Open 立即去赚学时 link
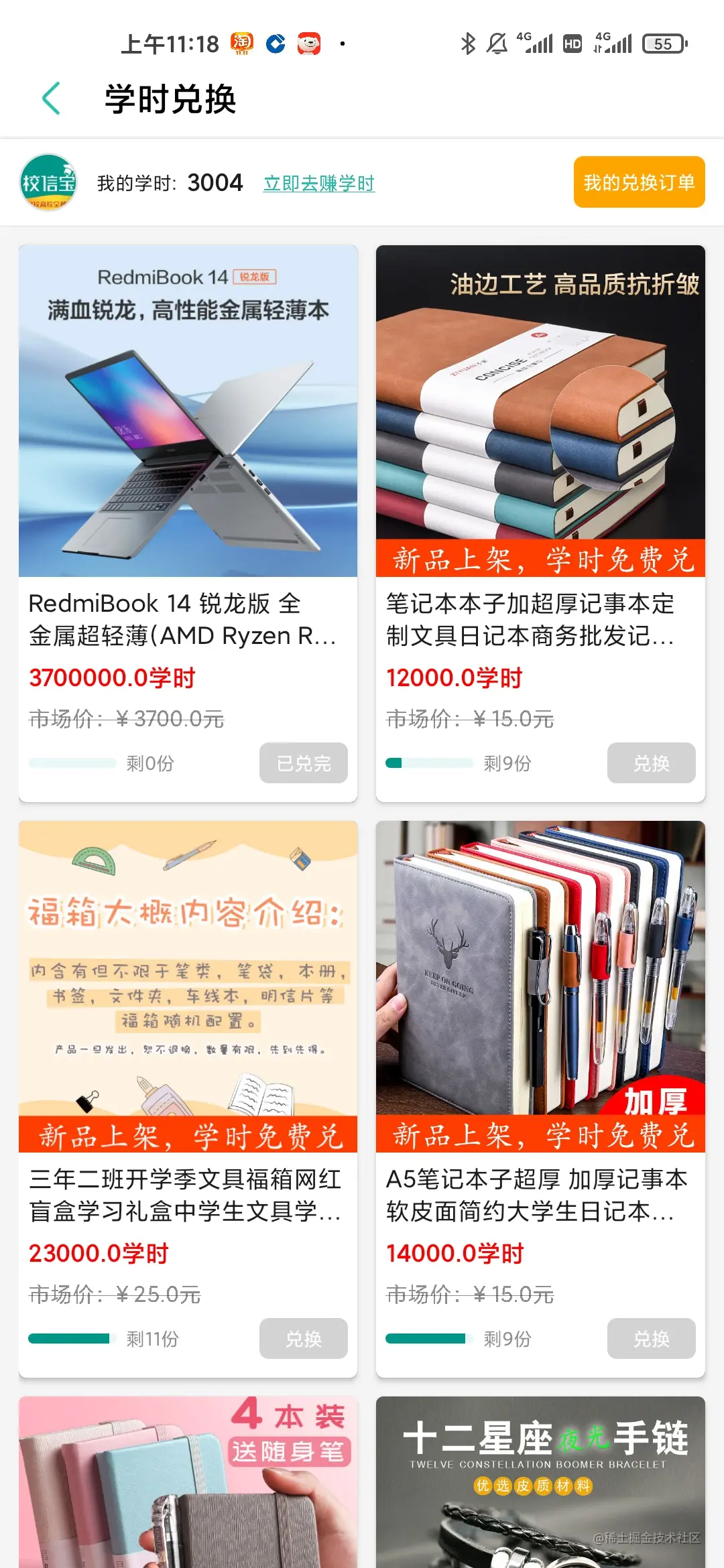 (319, 183)
